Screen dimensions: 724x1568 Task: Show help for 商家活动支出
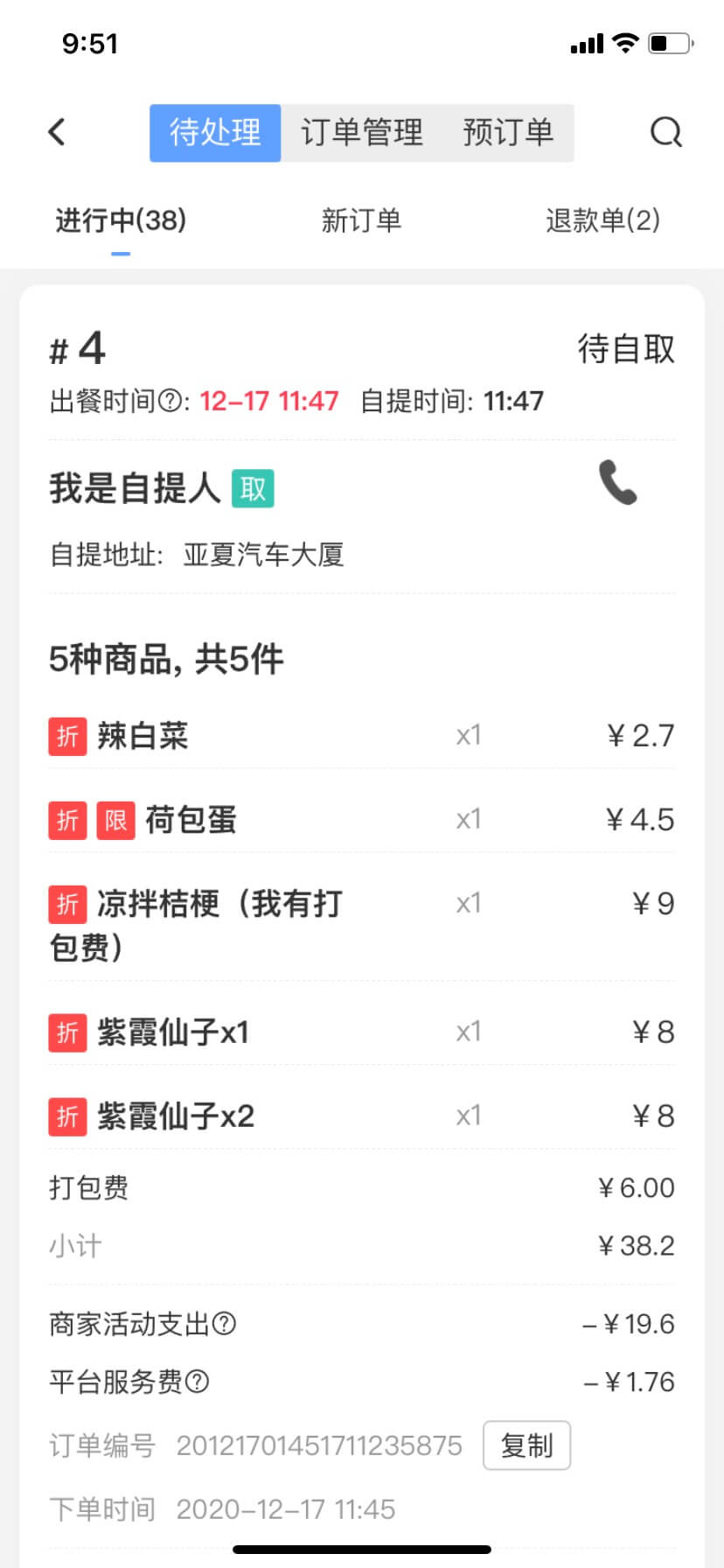pyautogui.click(x=225, y=1324)
